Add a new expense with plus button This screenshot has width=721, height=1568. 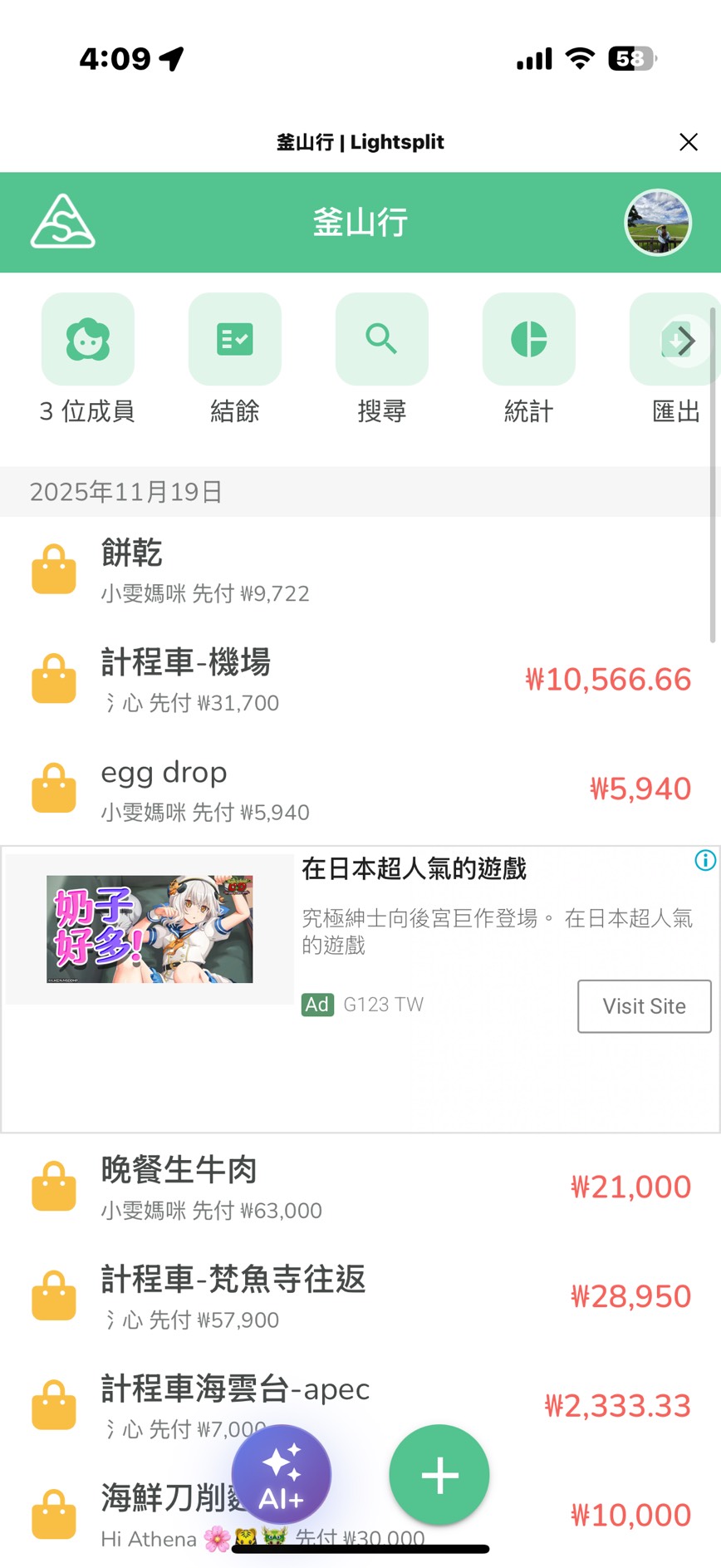(439, 1475)
